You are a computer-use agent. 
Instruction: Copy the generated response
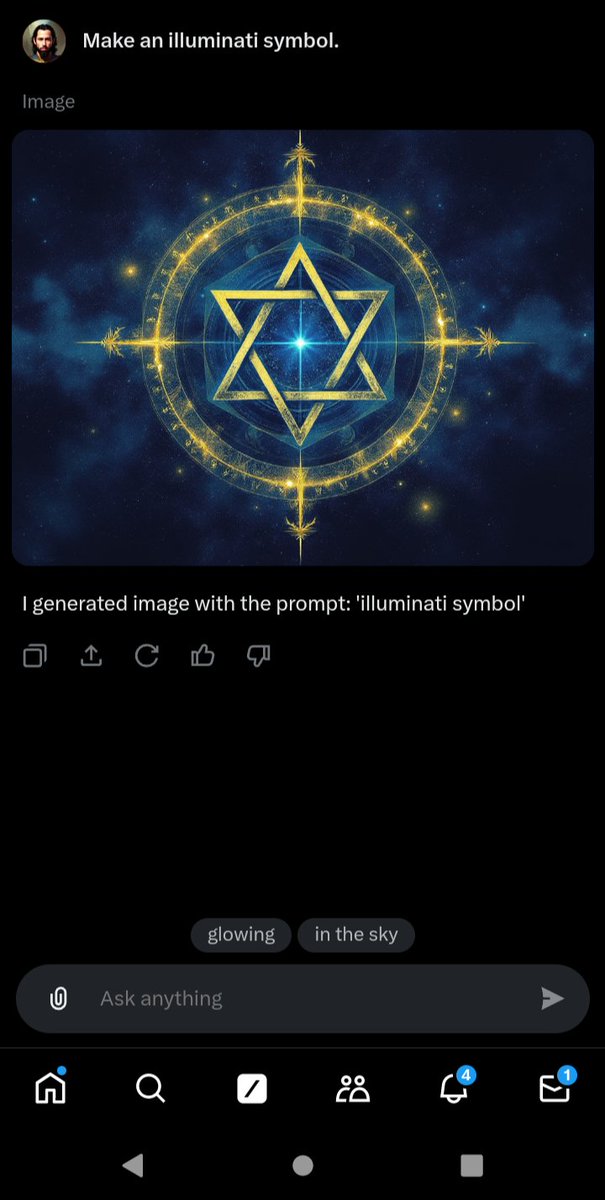coord(35,656)
